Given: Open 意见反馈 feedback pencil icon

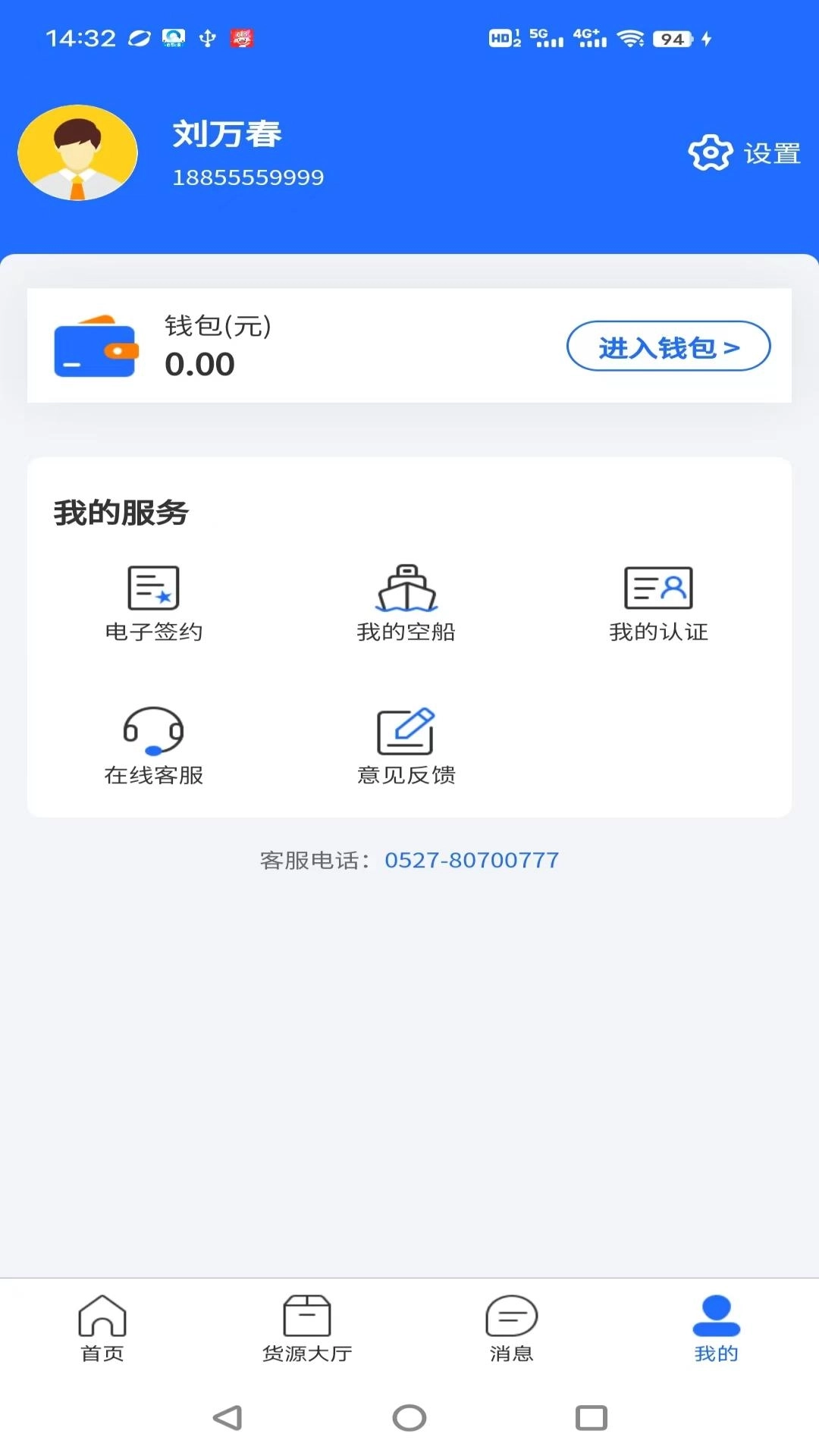Looking at the screenshot, I should [x=406, y=730].
